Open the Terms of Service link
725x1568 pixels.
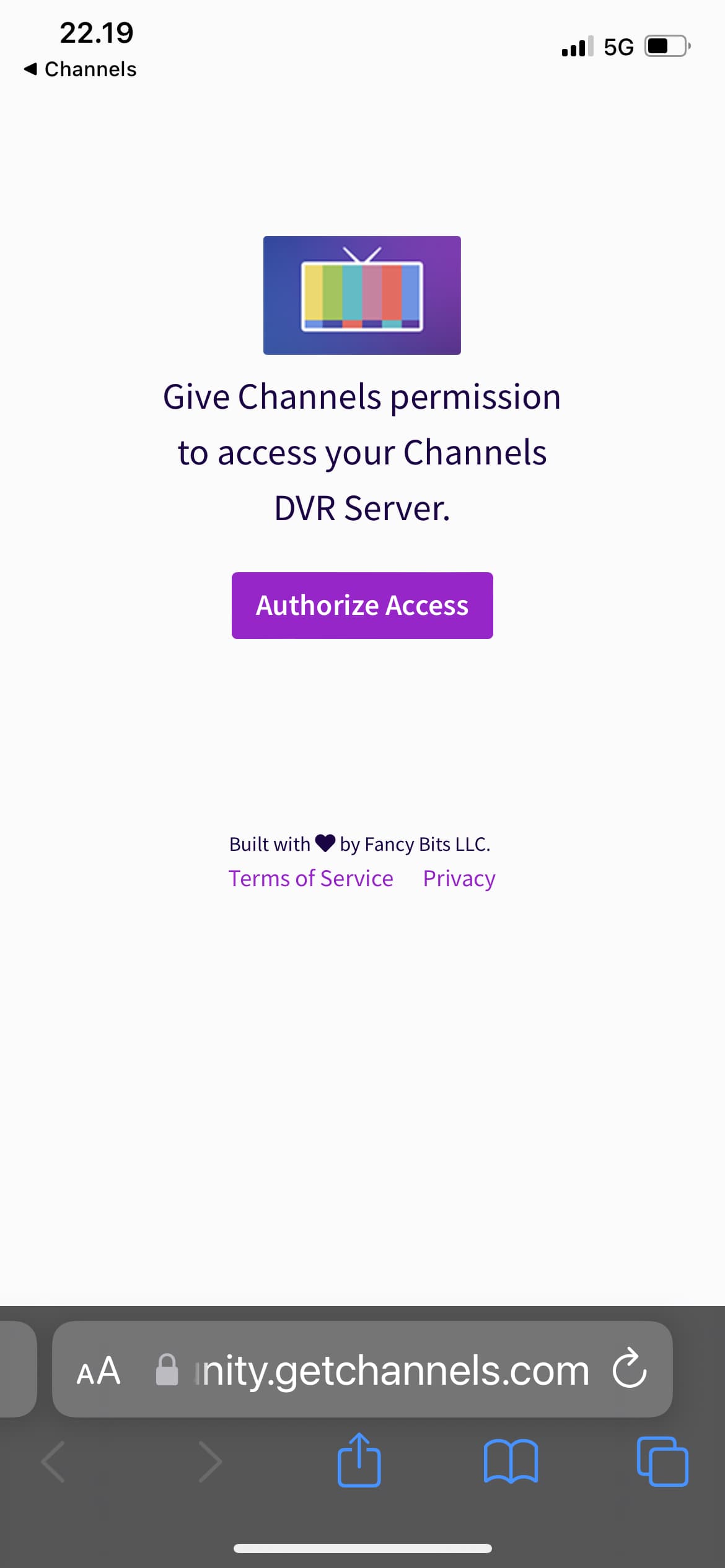pyautogui.click(x=310, y=878)
